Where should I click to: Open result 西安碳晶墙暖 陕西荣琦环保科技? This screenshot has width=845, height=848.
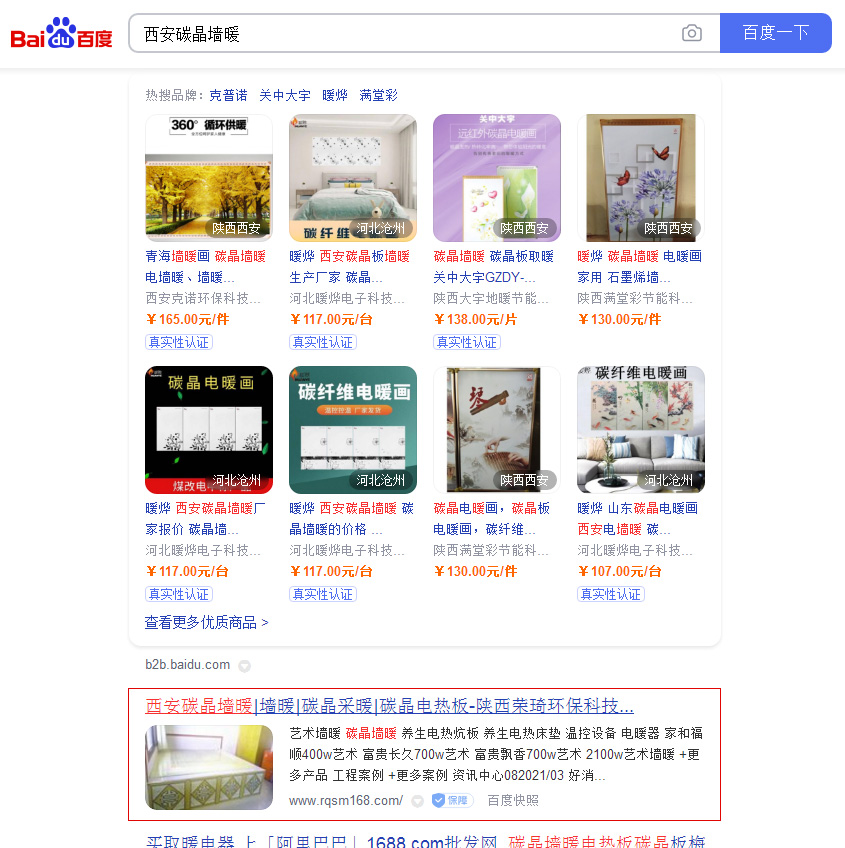[x=390, y=705]
